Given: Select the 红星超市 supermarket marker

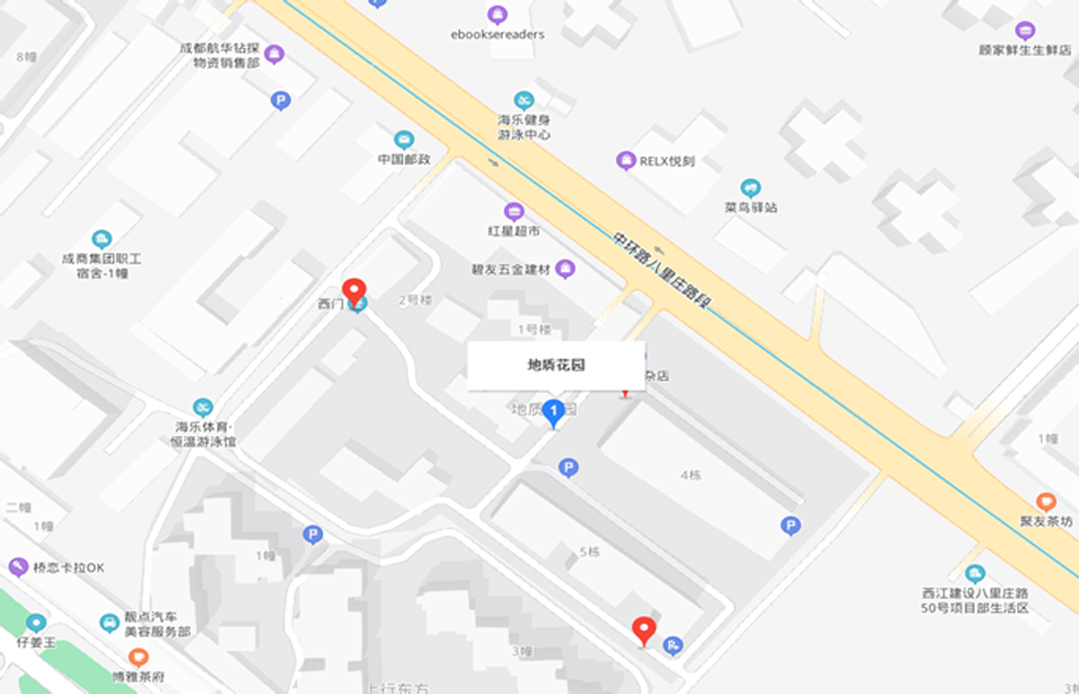Looking at the screenshot, I should [514, 212].
